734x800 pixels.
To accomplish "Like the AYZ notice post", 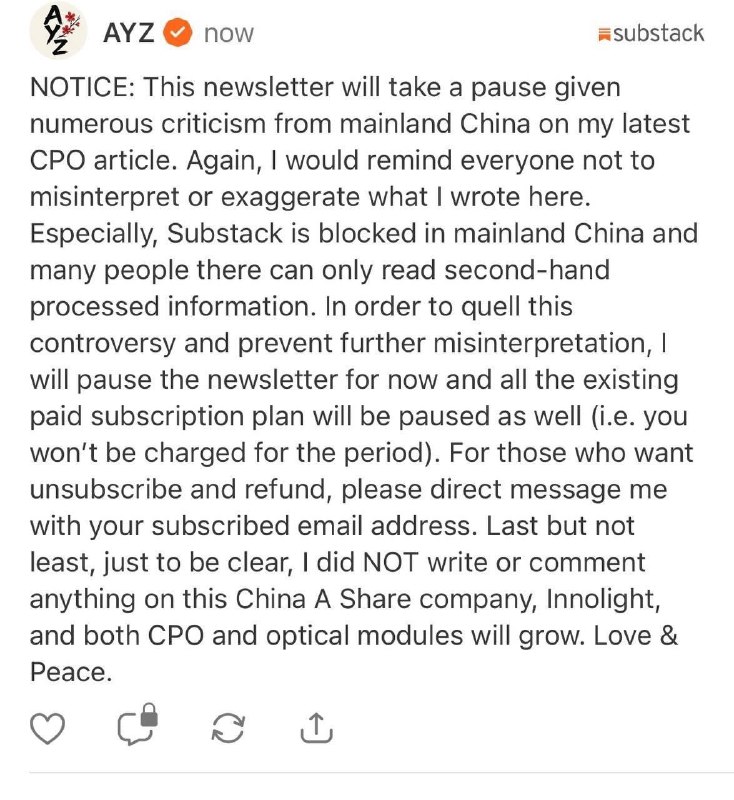I will coord(47,729).
